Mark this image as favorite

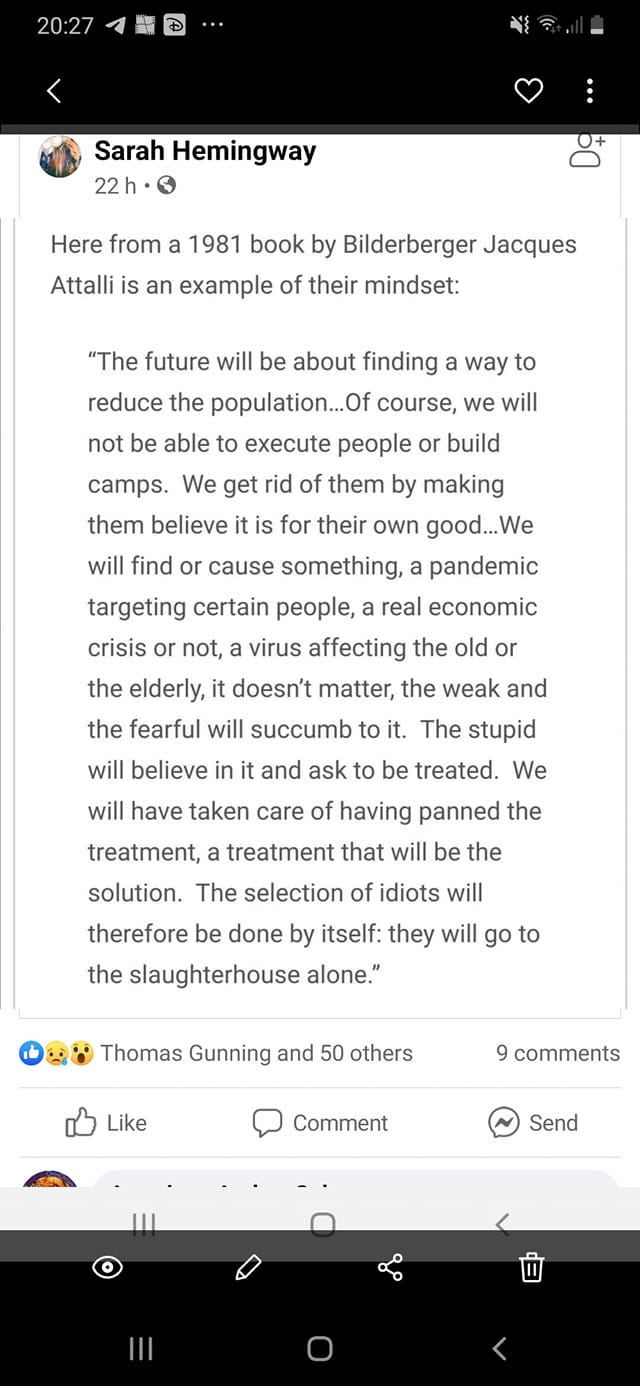[528, 91]
